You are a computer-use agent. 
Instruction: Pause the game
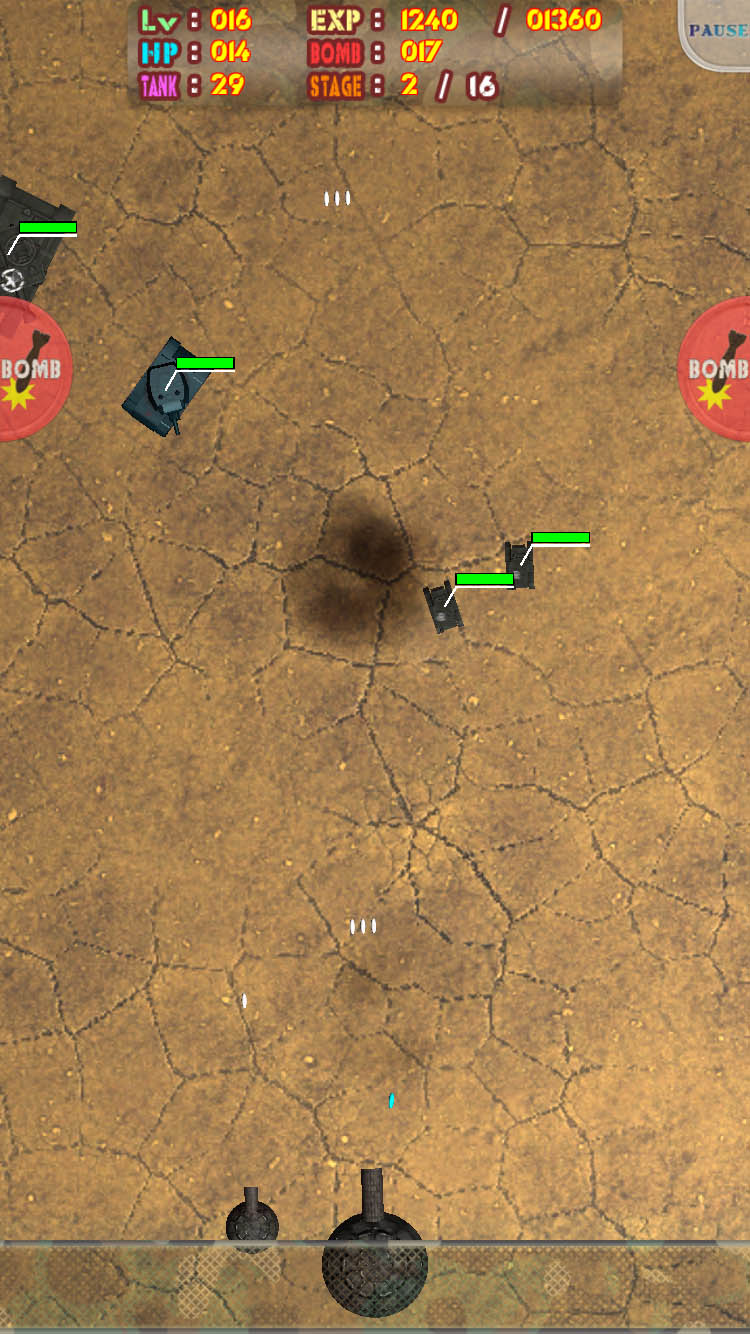tap(717, 30)
